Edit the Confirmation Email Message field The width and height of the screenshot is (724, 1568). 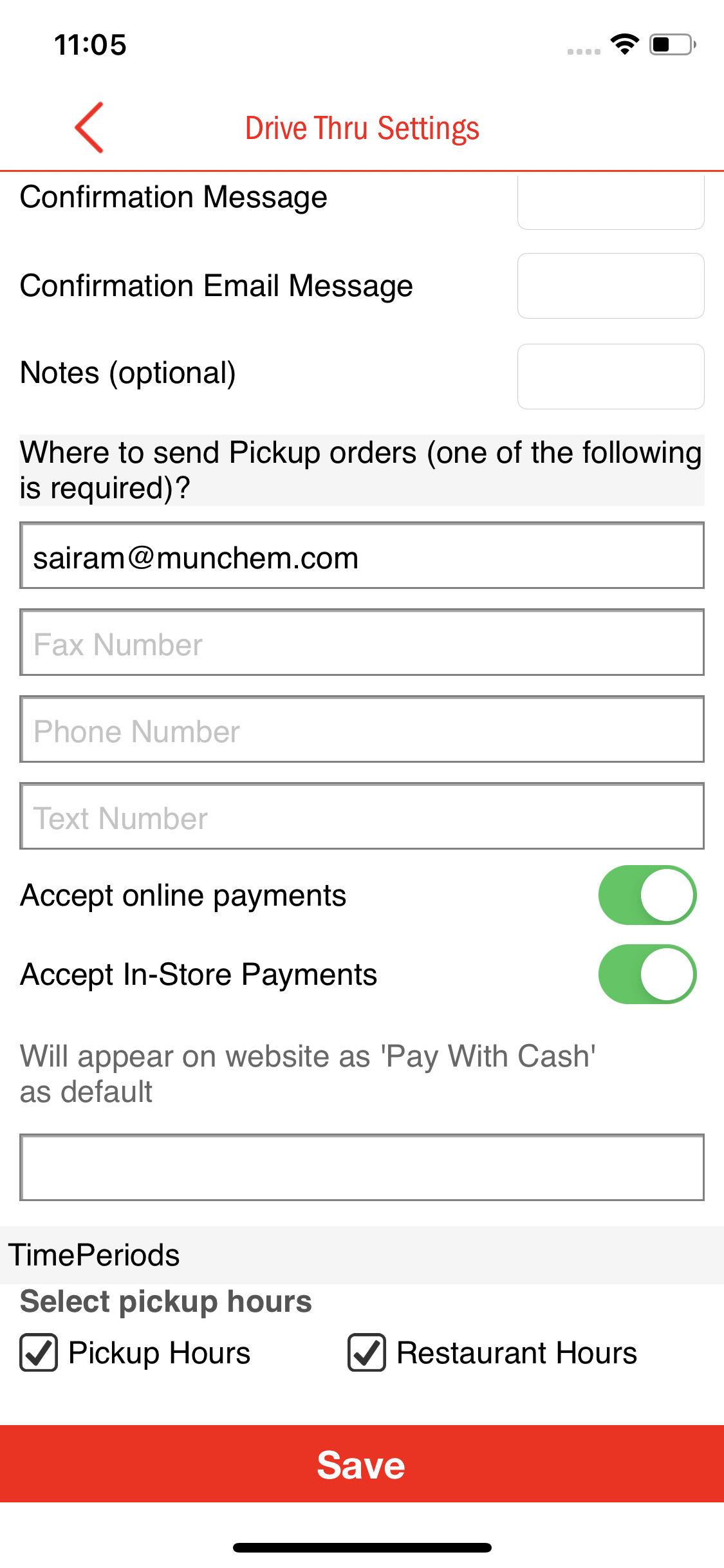tap(610, 286)
